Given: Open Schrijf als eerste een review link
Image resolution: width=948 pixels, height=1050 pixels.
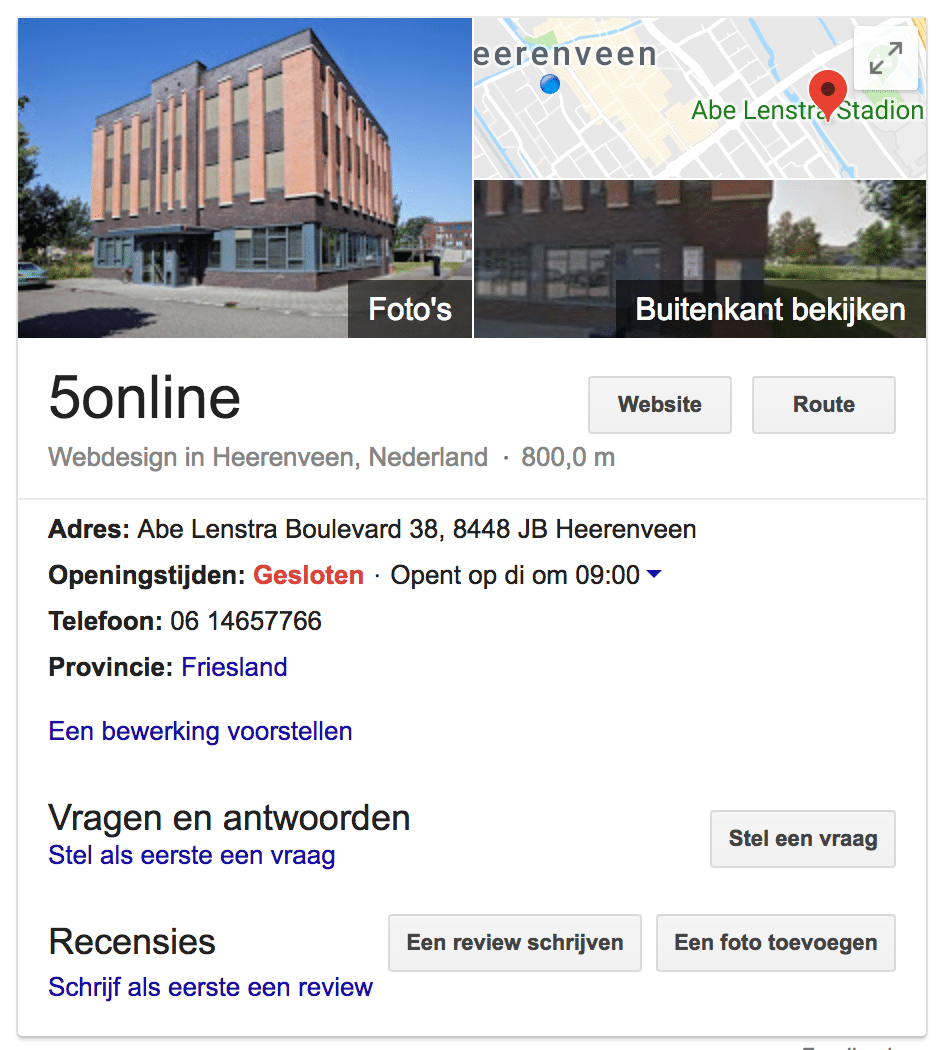Looking at the screenshot, I should [x=210, y=987].
